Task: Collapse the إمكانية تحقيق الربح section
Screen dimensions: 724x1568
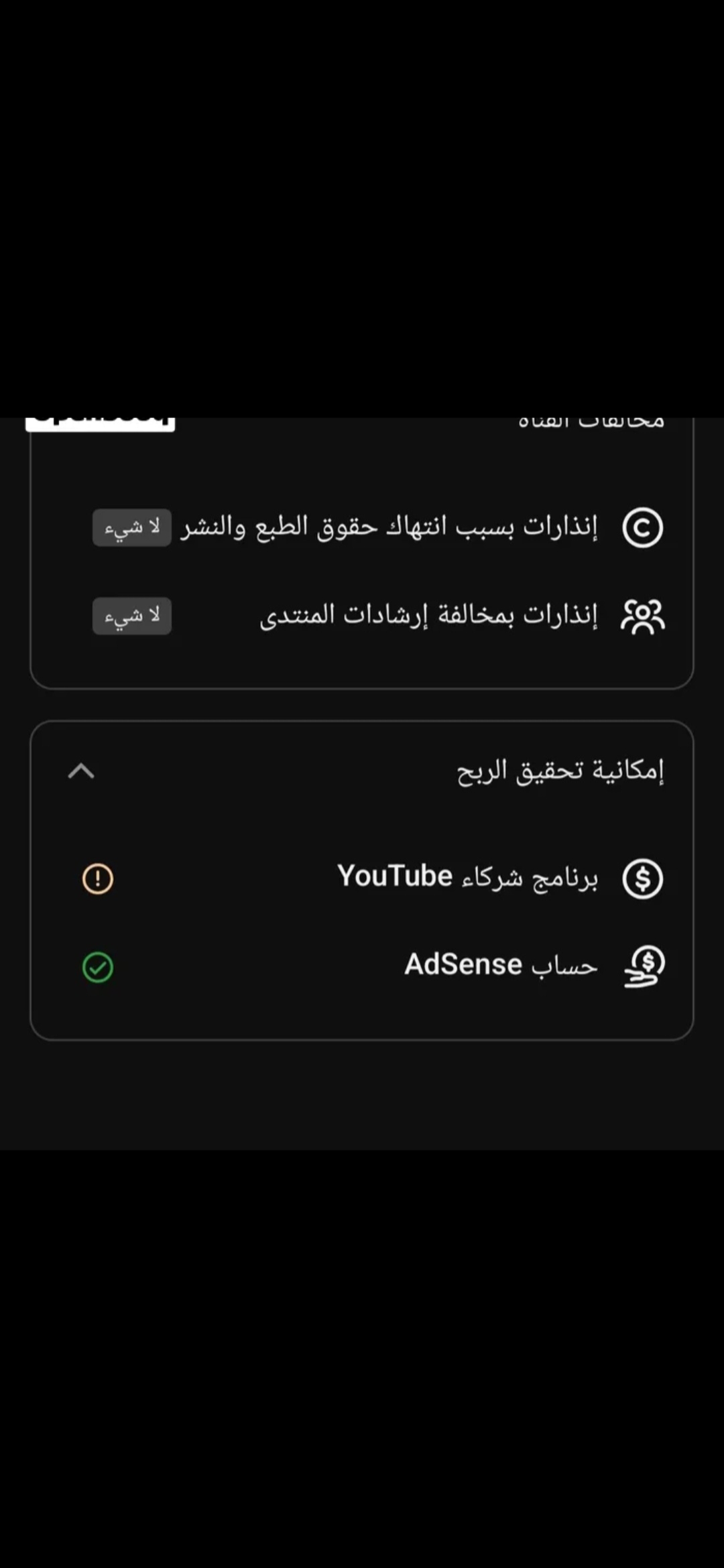Action: pos(81,771)
